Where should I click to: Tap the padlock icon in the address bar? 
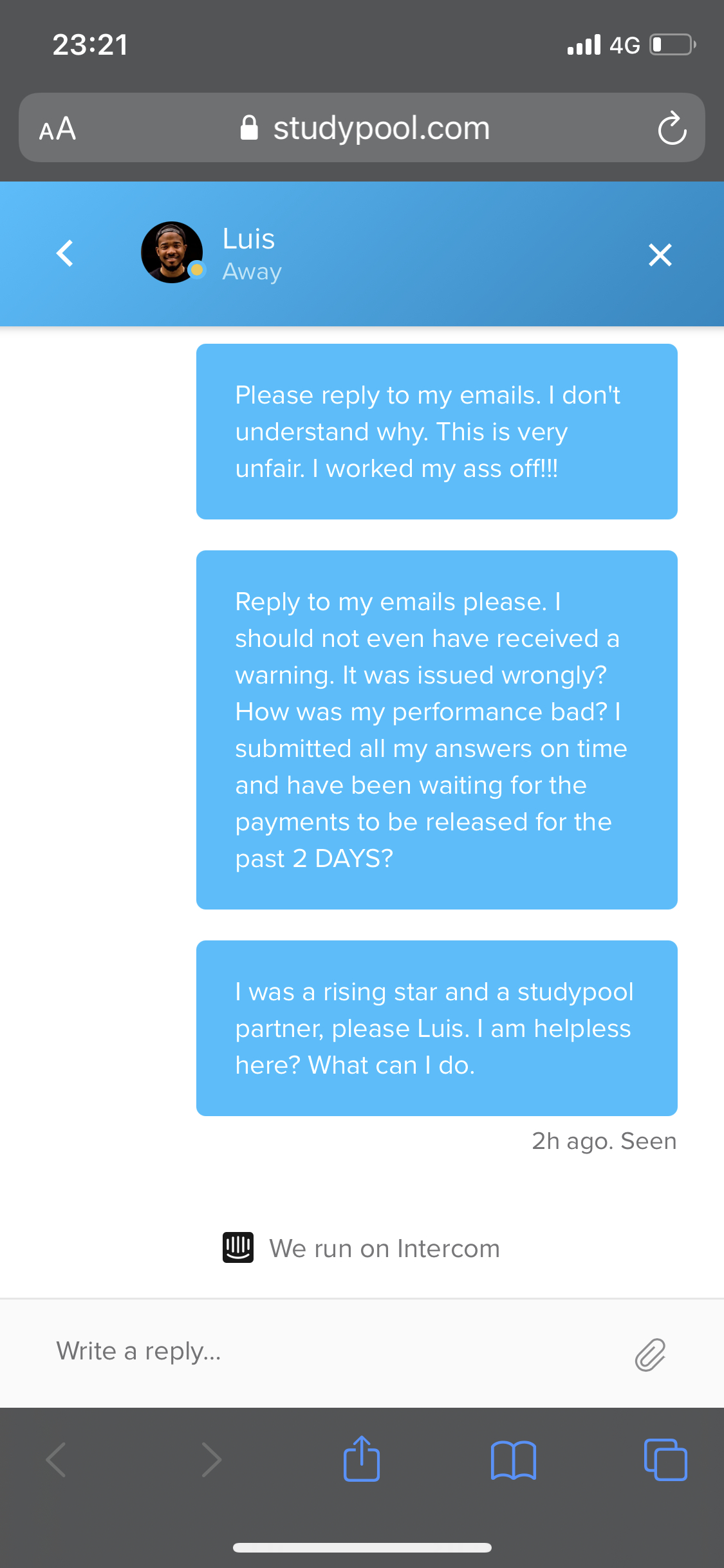tap(250, 127)
